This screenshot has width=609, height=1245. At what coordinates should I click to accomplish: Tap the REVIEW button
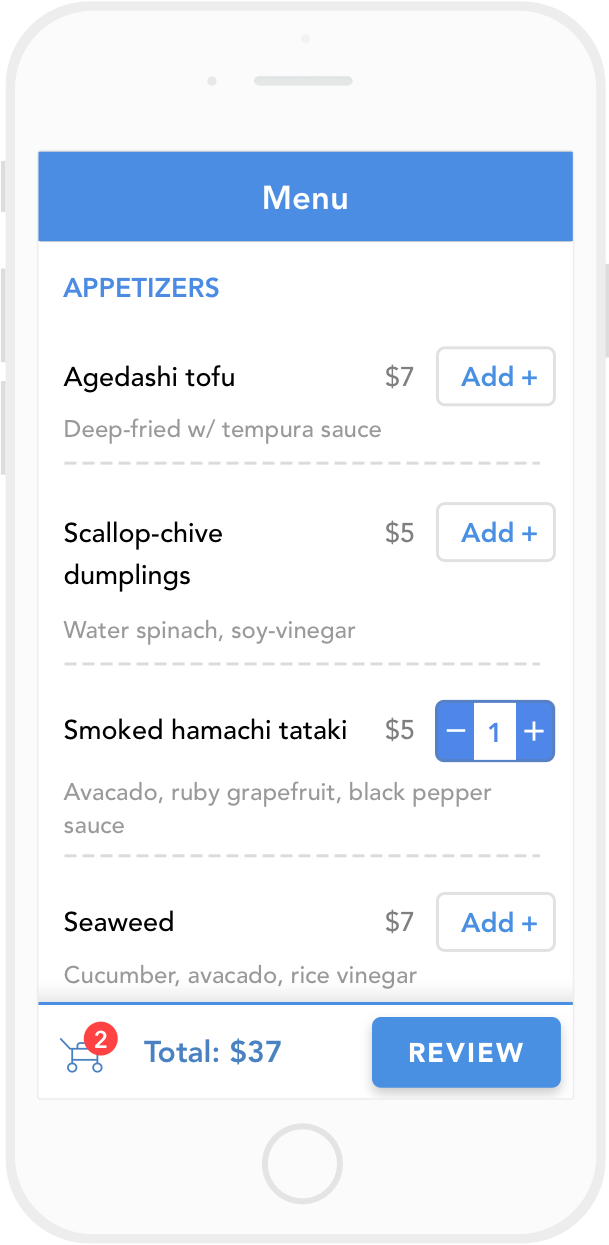coord(466,1052)
